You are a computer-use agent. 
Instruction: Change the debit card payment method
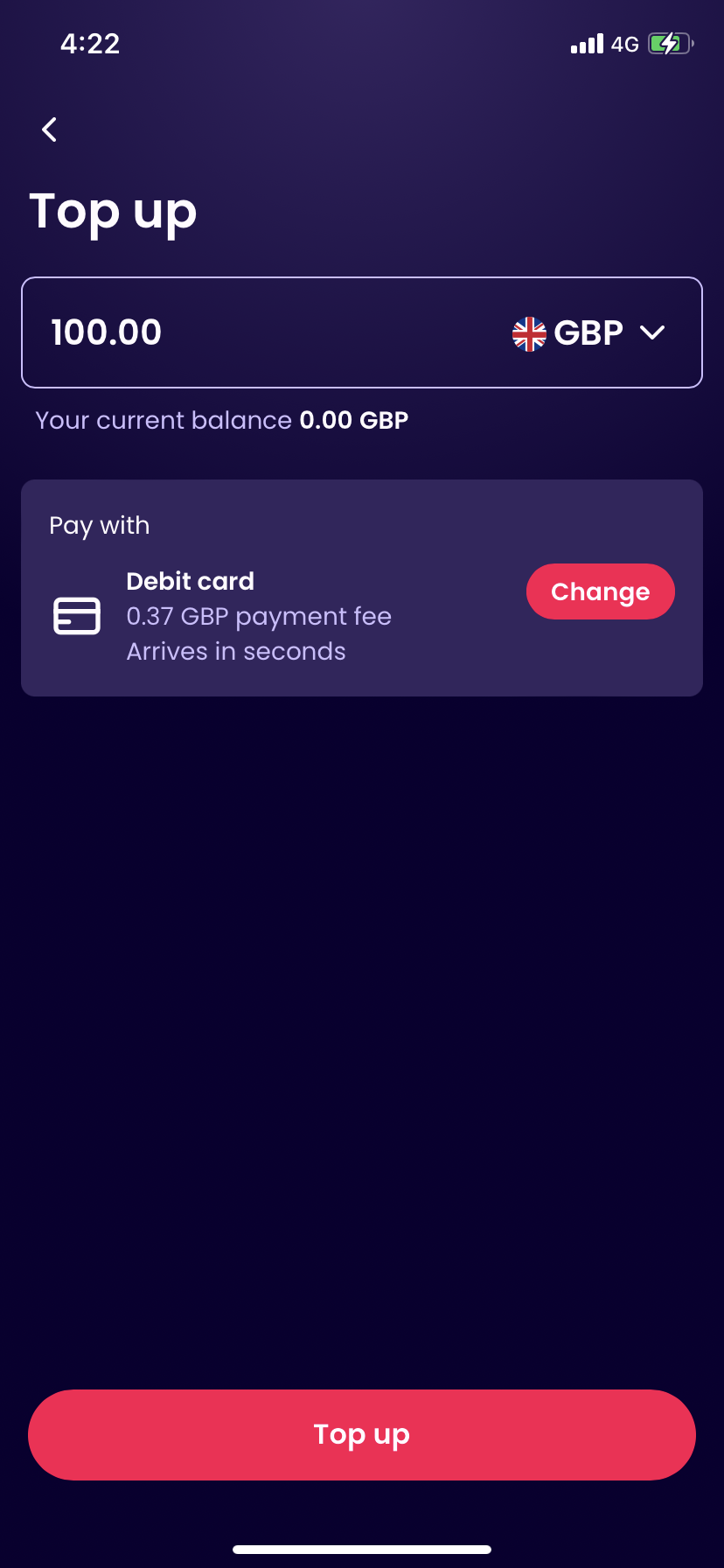pyautogui.click(x=600, y=591)
